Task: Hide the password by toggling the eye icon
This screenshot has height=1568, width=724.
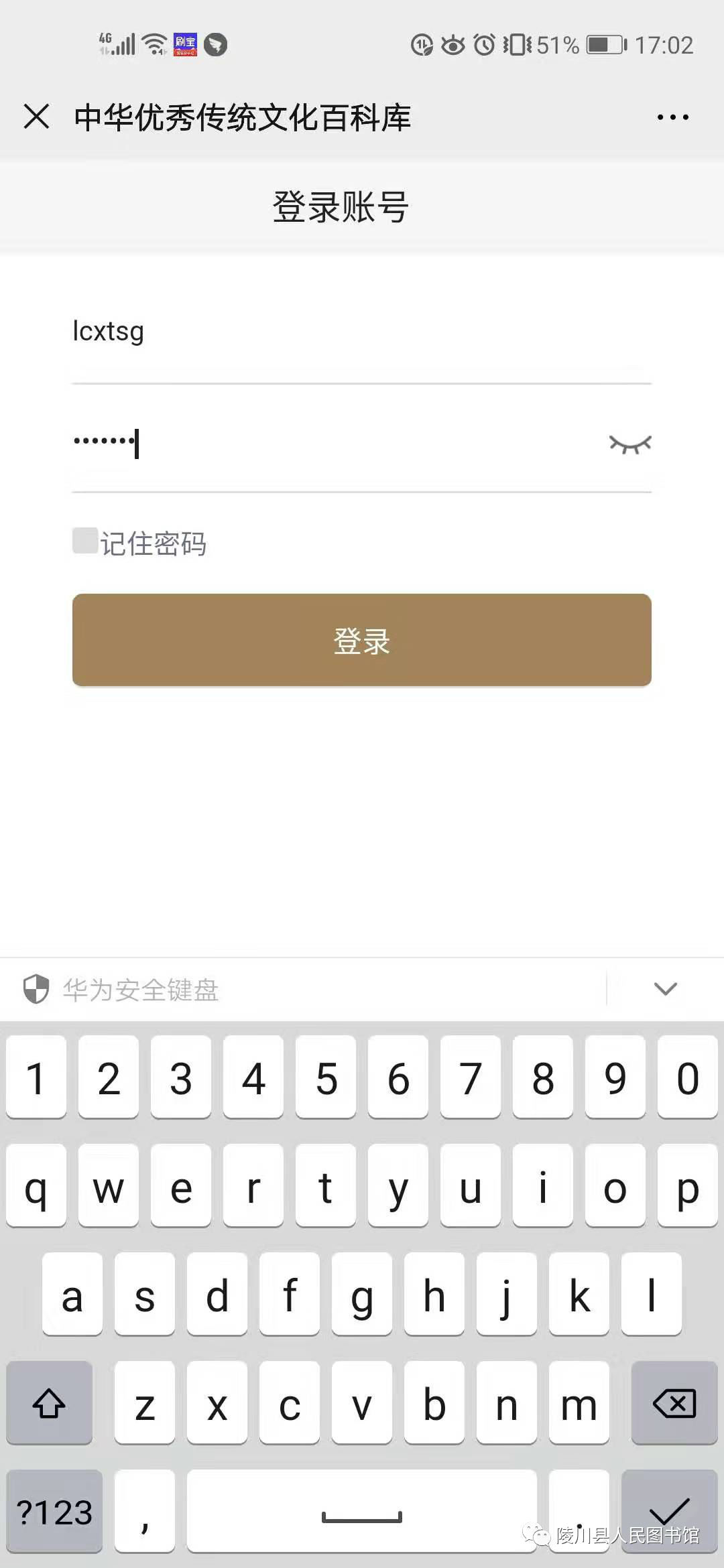Action: (x=630, y=442)
